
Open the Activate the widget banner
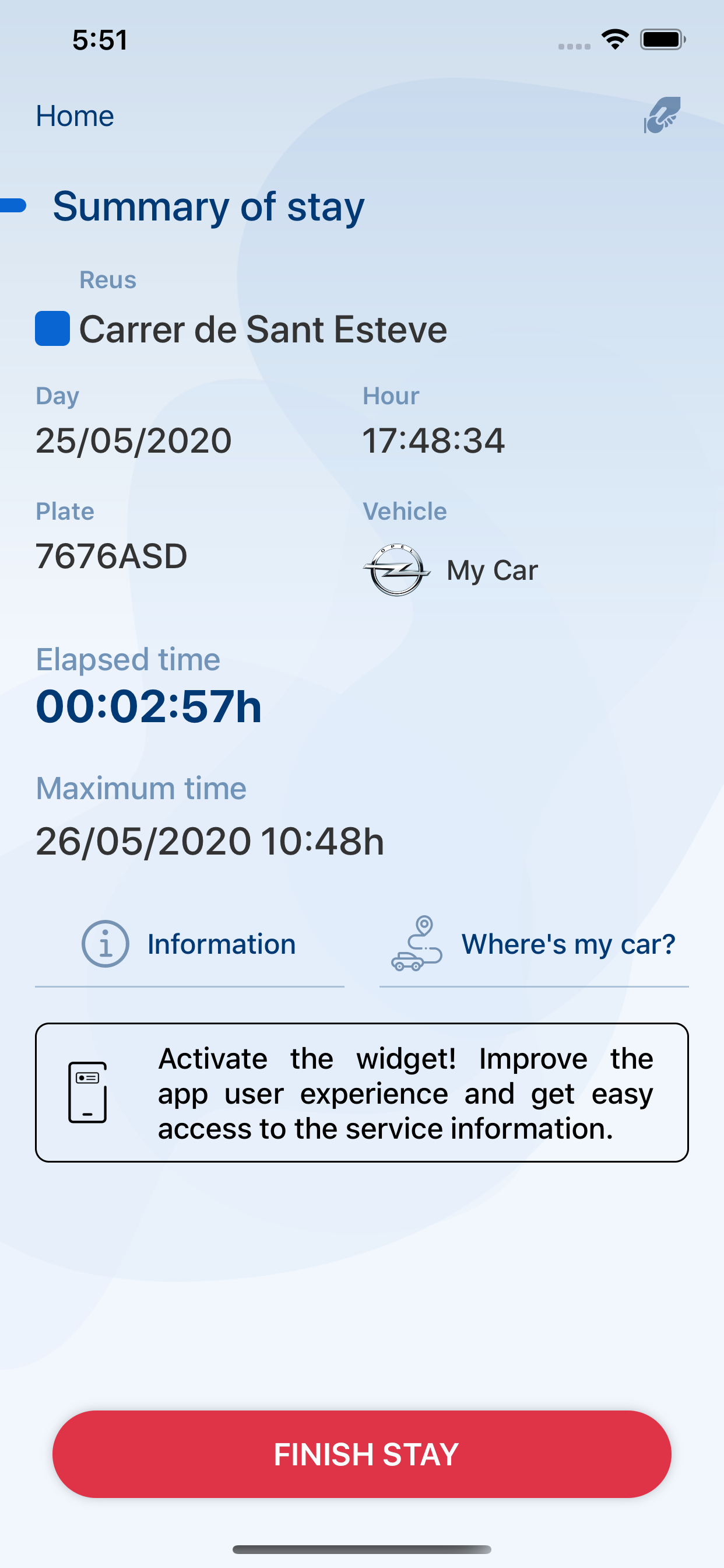click(x=362, y=1093)
